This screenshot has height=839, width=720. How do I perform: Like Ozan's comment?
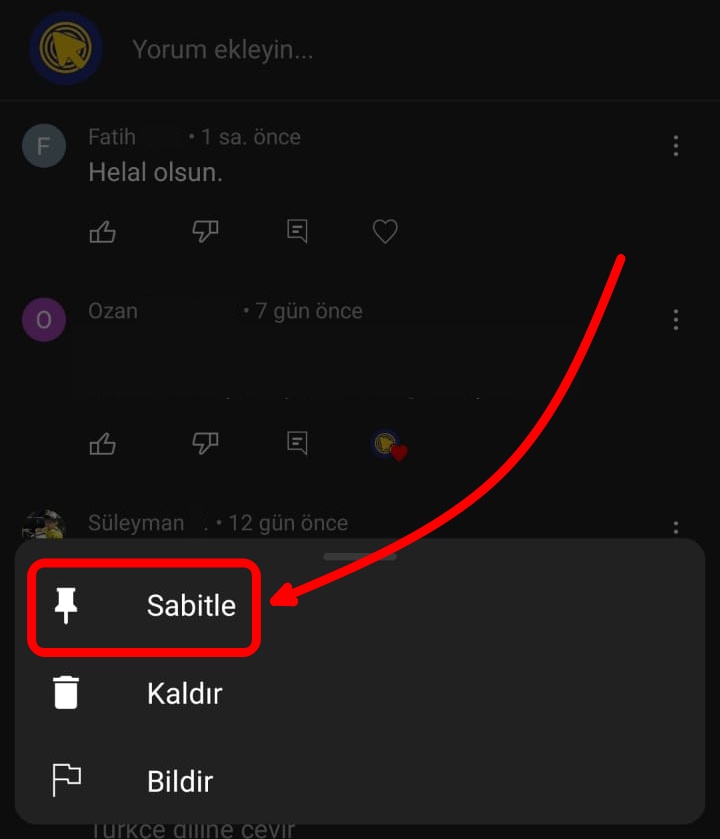tap(103, 444)
